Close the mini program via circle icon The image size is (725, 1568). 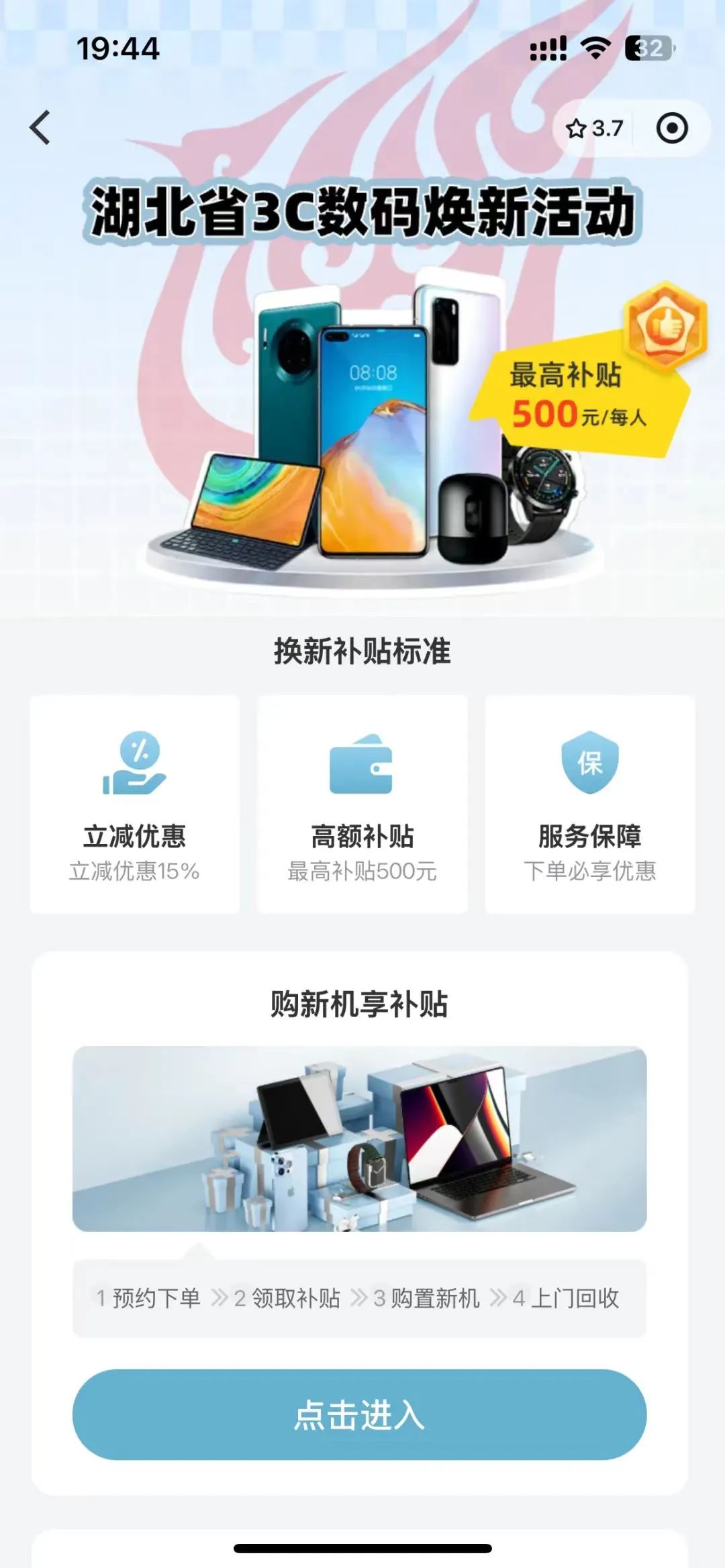672,128
